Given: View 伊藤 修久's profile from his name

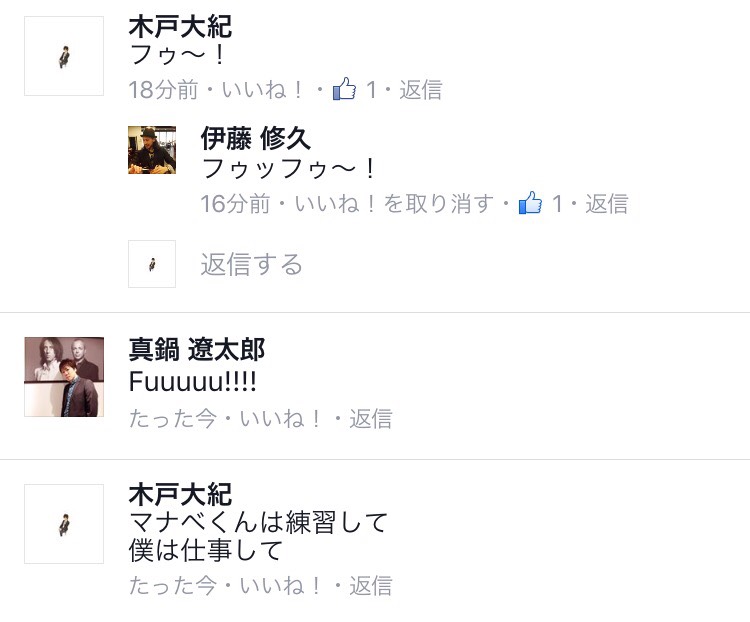Looking at the screenshot, I should point(256,138).
